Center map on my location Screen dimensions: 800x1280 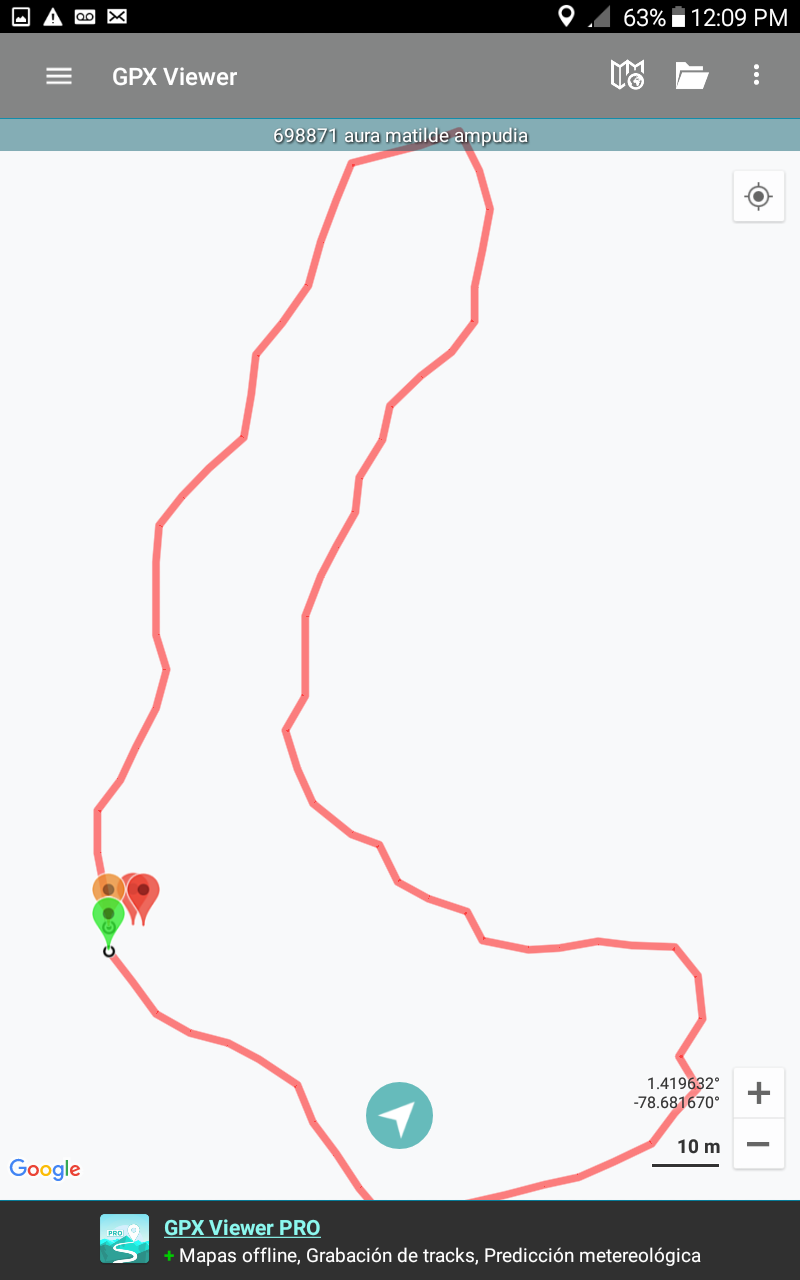(758, 196)
